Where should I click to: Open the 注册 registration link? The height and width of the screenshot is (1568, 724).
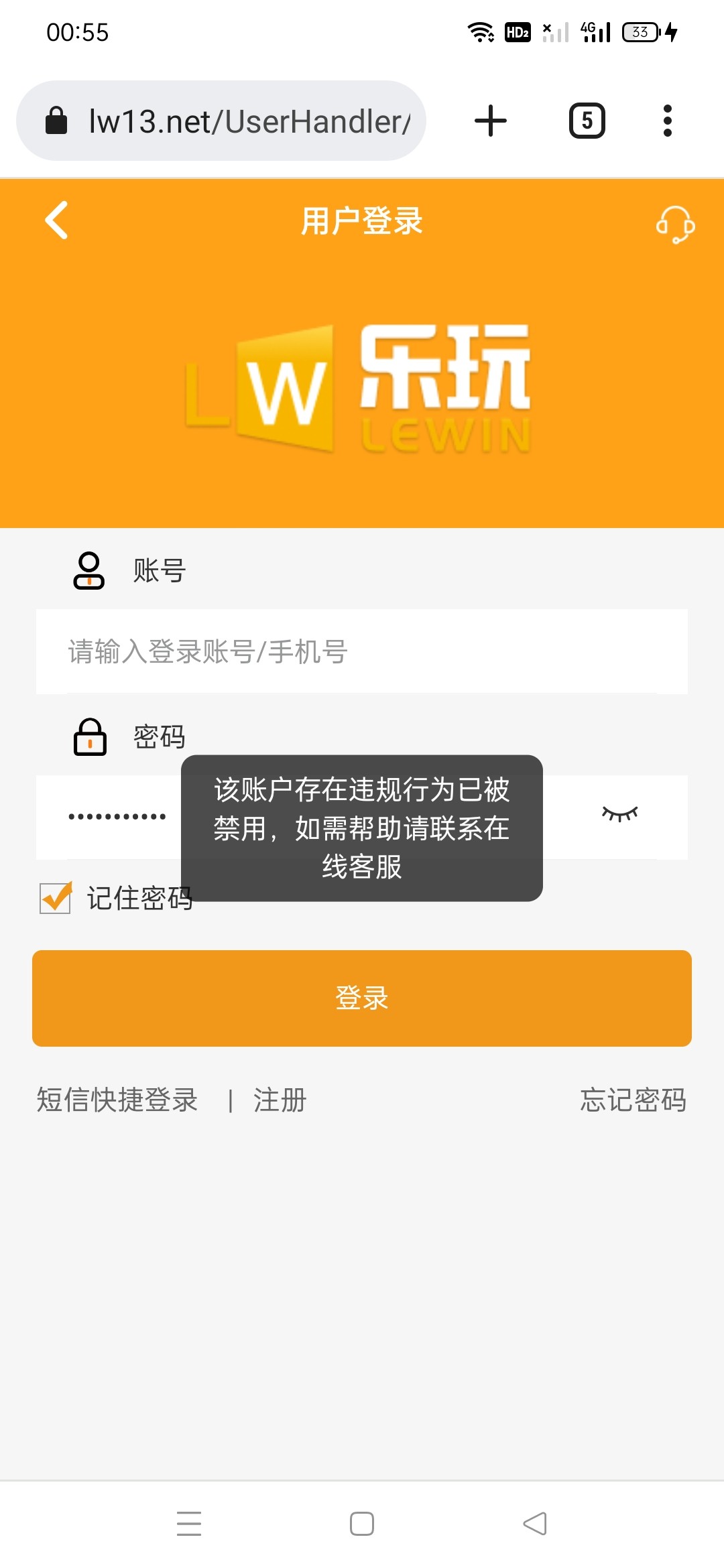(280, 1100)
